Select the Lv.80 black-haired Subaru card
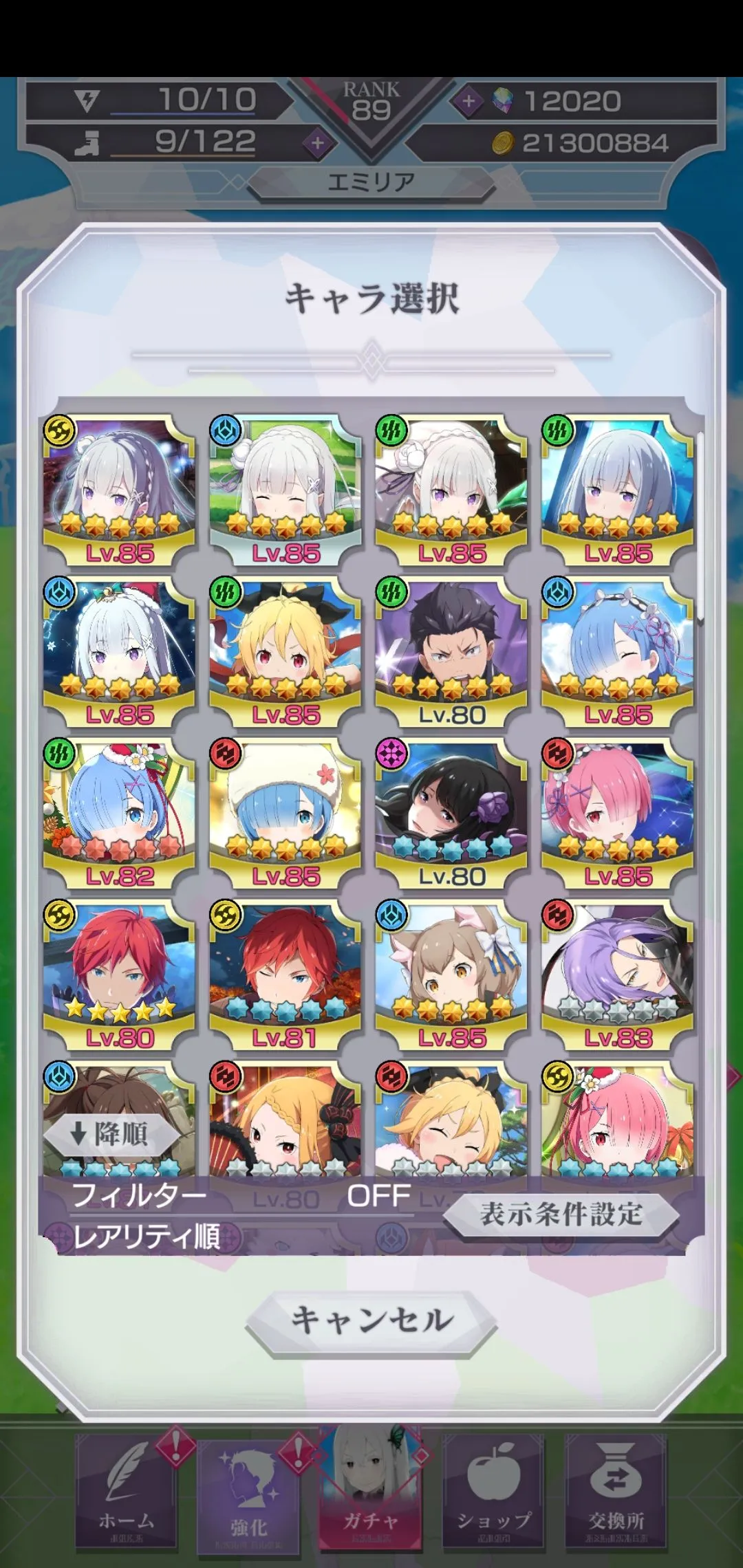Screen dimensions: 743x1568 [452, 653]
